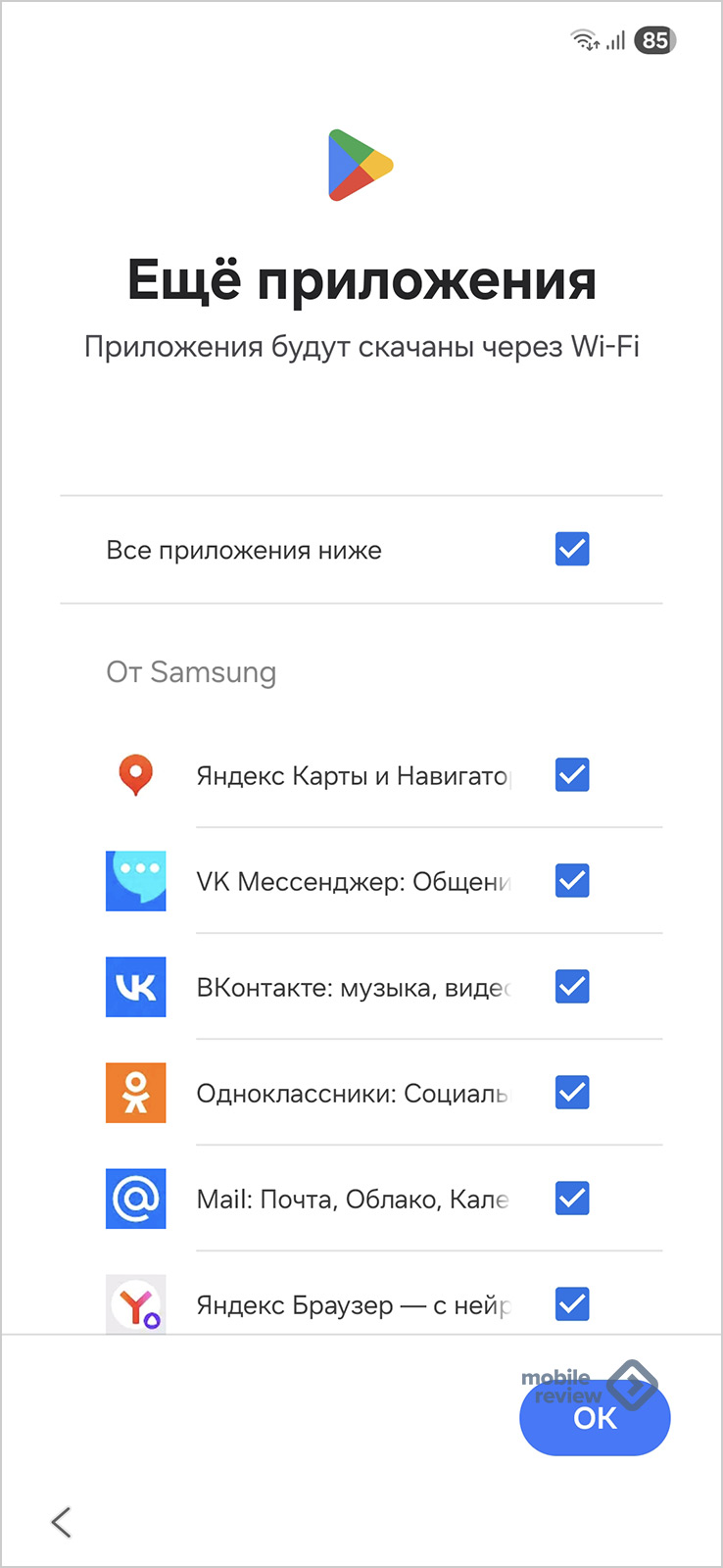723x1568 pixels.
Task: Deselect the Mail: Почта, Облако checkbox
Action: 572,1199
